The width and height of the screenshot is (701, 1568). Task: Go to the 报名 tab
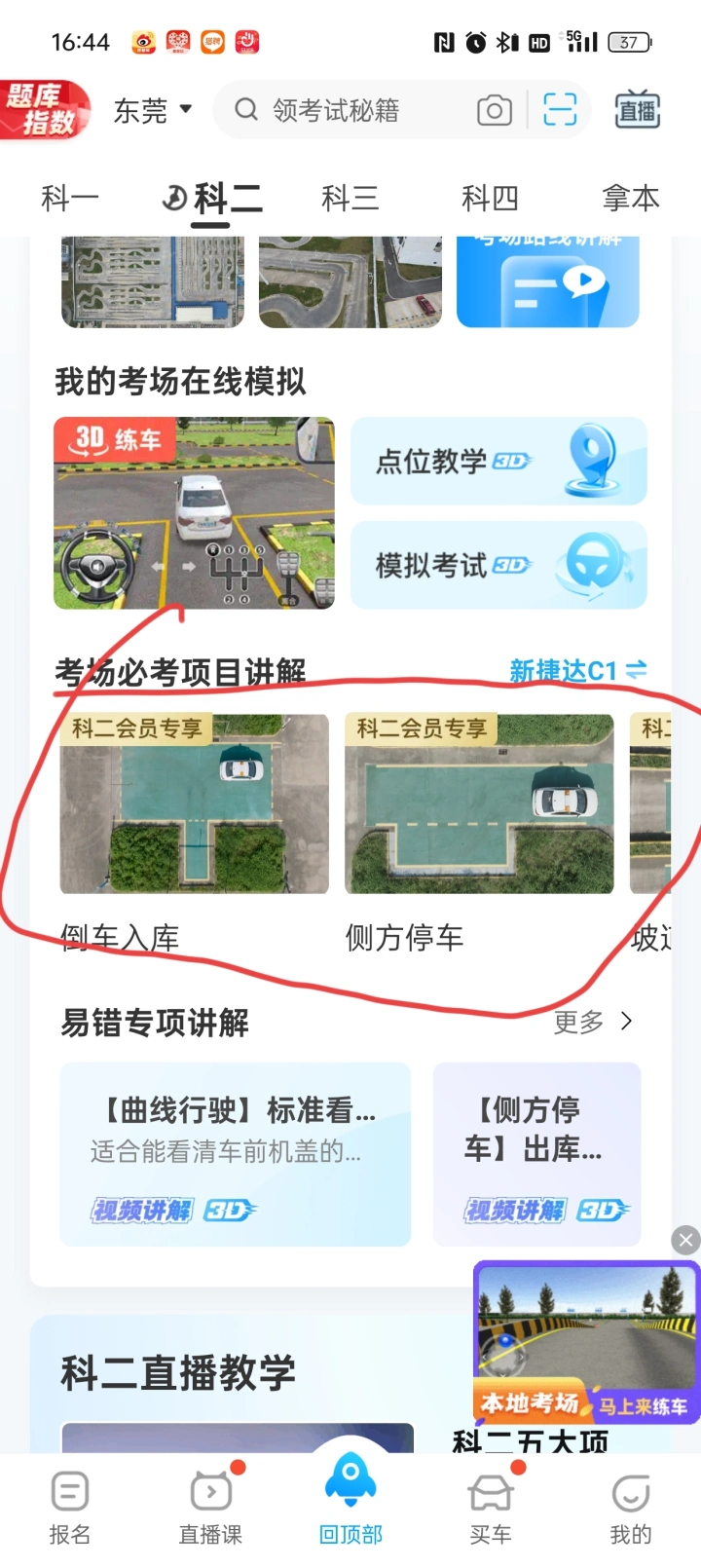69,1508
